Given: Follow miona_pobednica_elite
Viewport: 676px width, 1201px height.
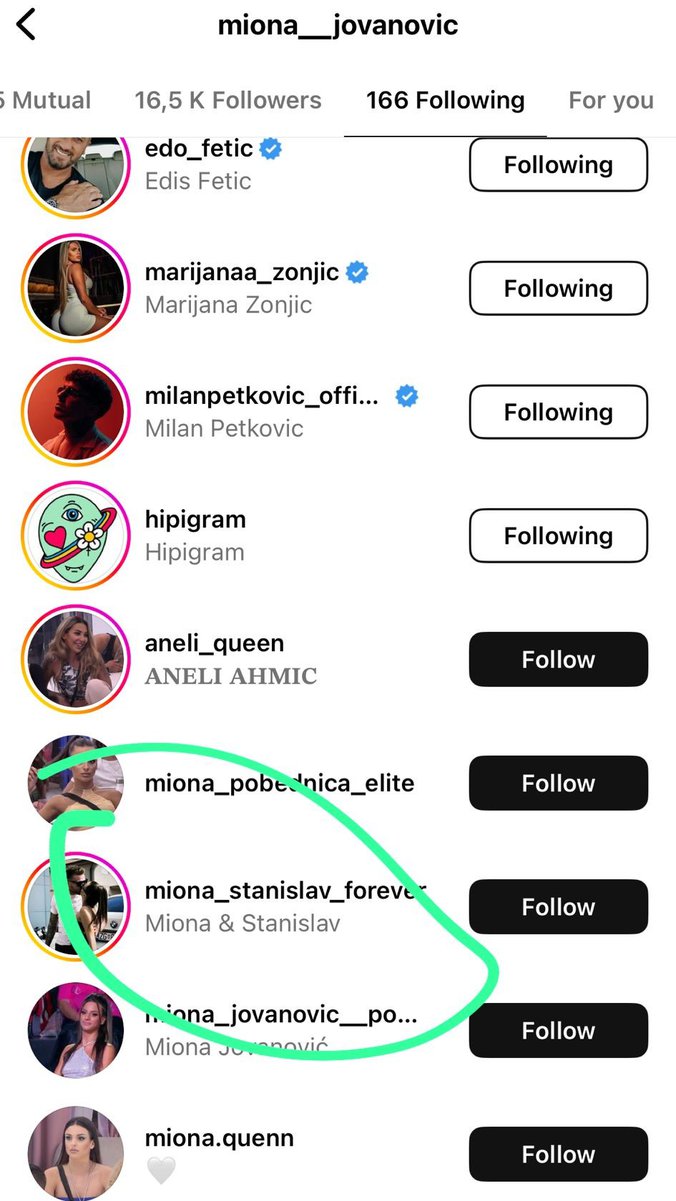Looking at the screenshot, I should [558, 784].
